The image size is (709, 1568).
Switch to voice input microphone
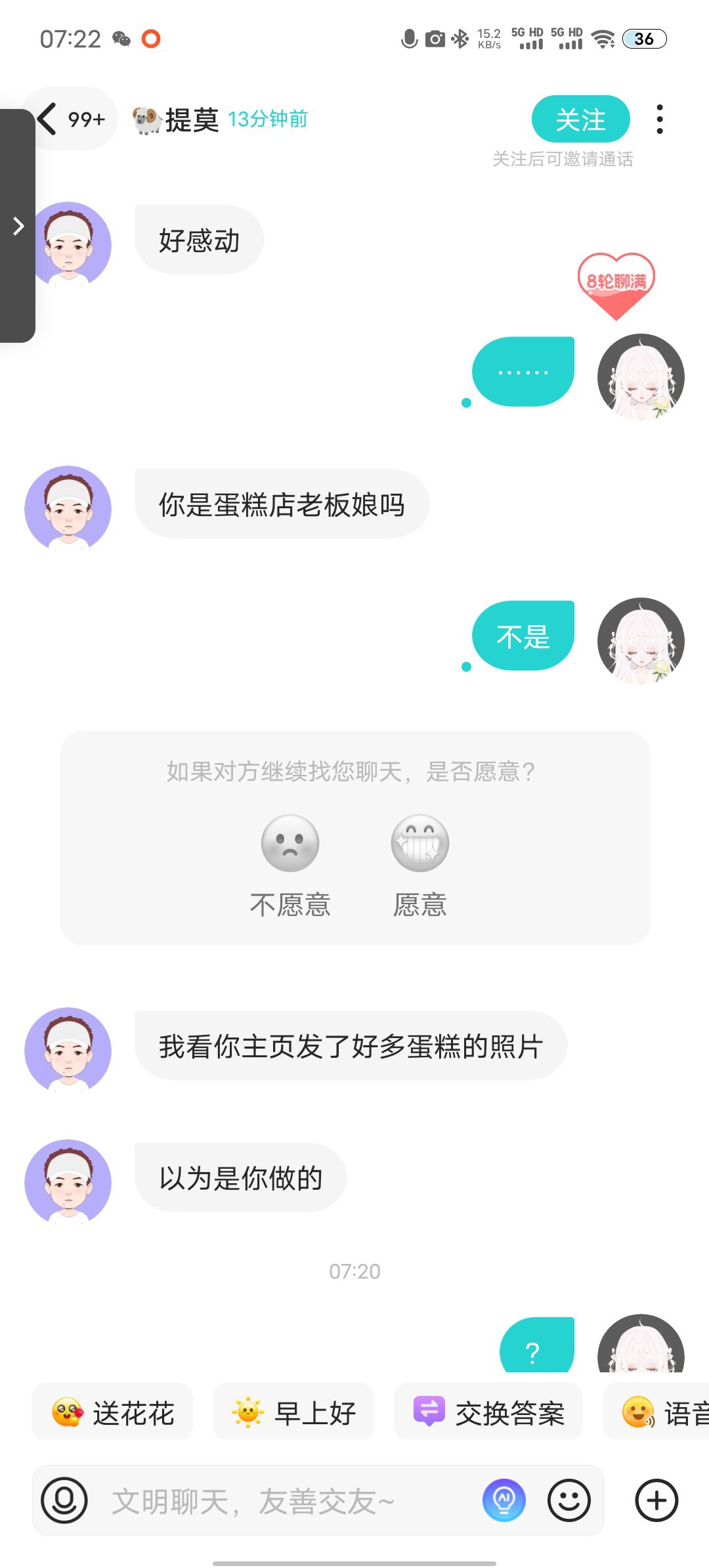(x=64, y=1501)
